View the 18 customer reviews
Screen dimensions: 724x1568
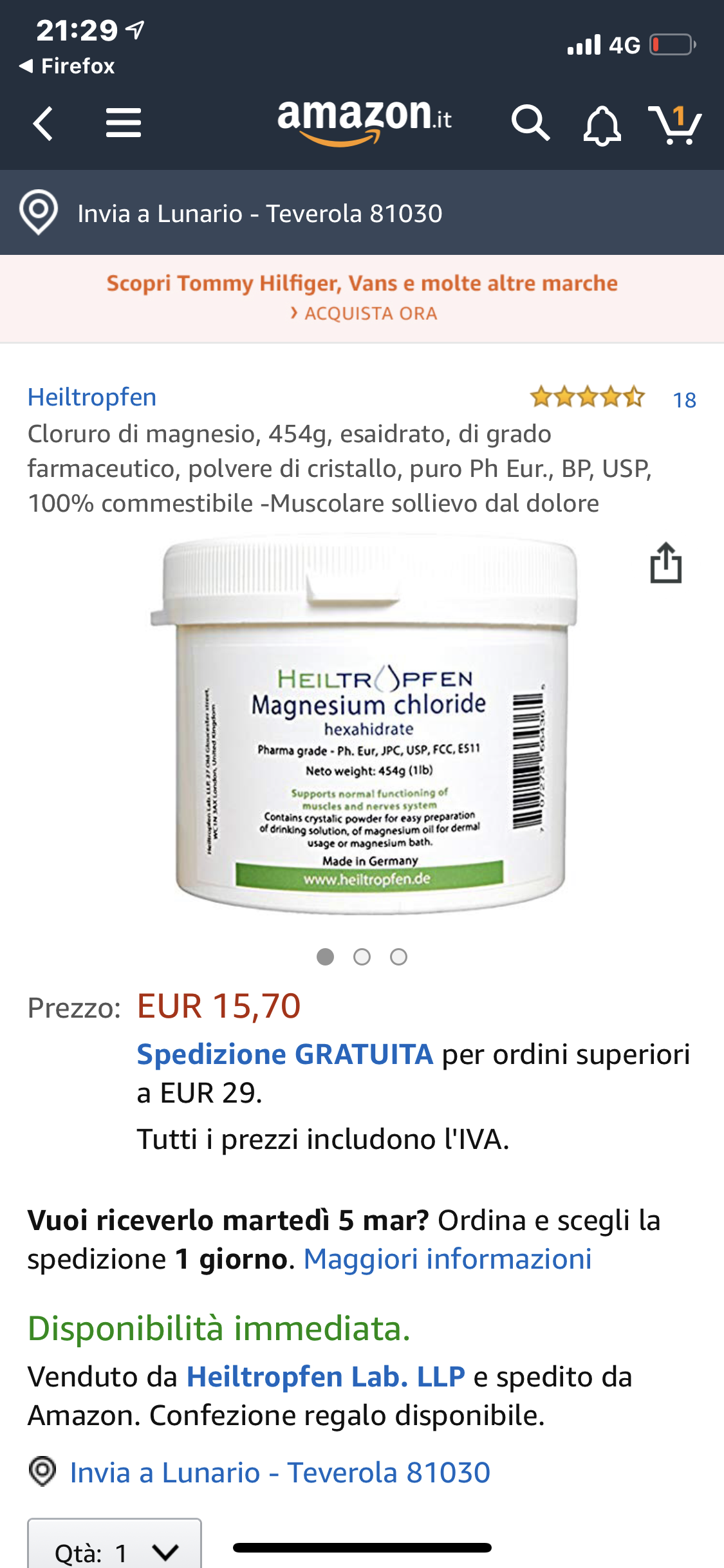pyautogui.click(x=684, y=400)
